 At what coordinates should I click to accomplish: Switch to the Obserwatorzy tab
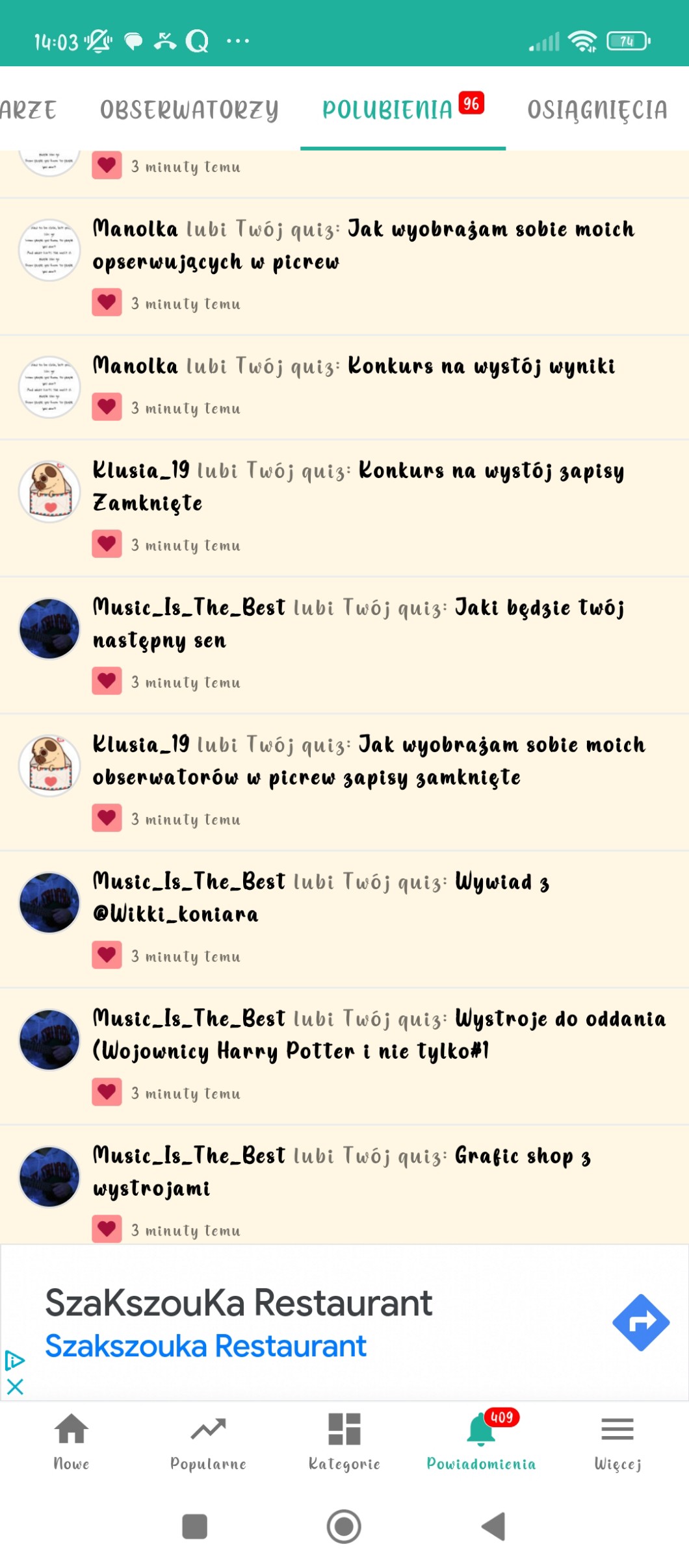(x=188, y=110)
